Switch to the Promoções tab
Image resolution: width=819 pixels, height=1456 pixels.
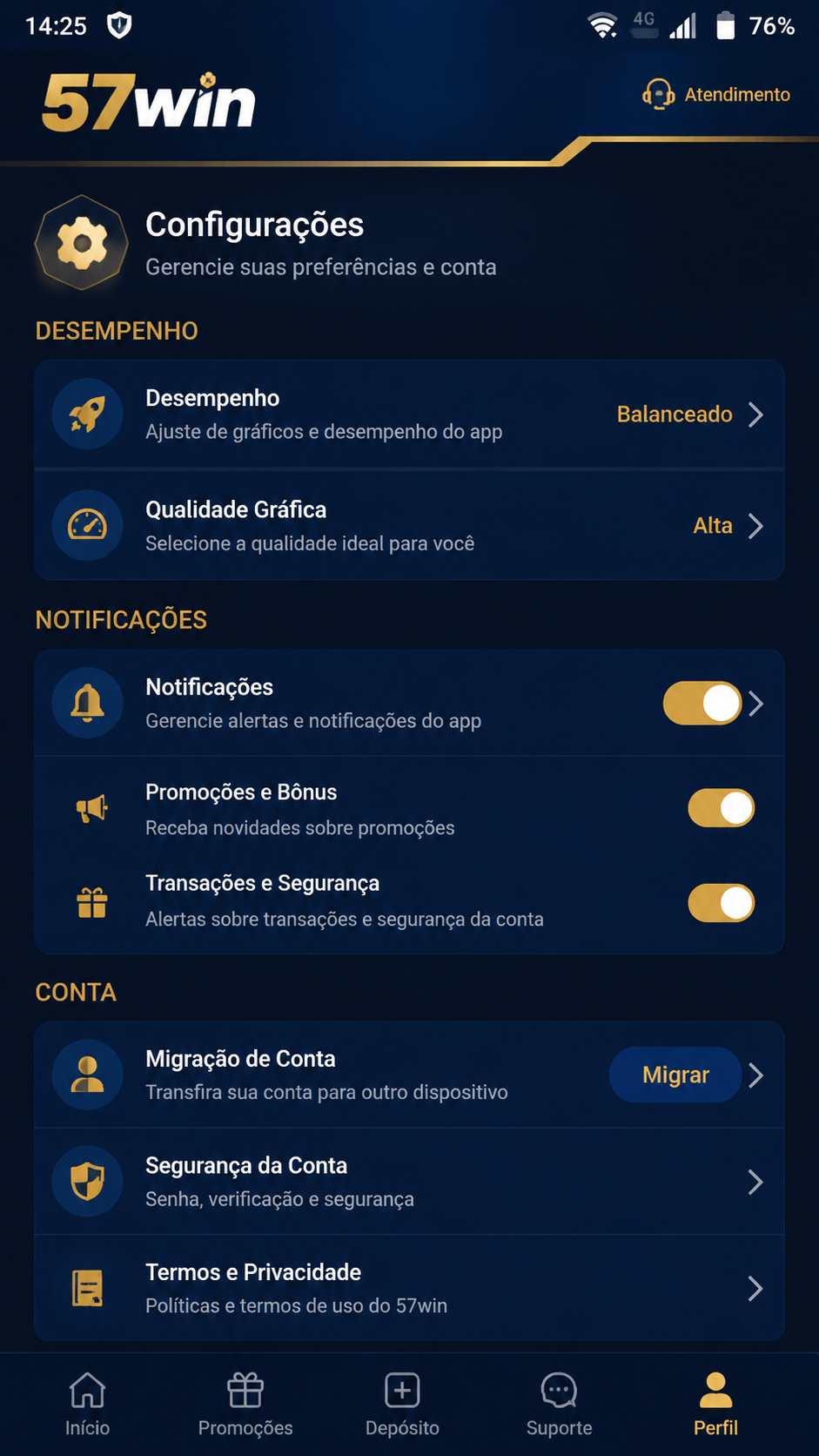pos(245,1404)
